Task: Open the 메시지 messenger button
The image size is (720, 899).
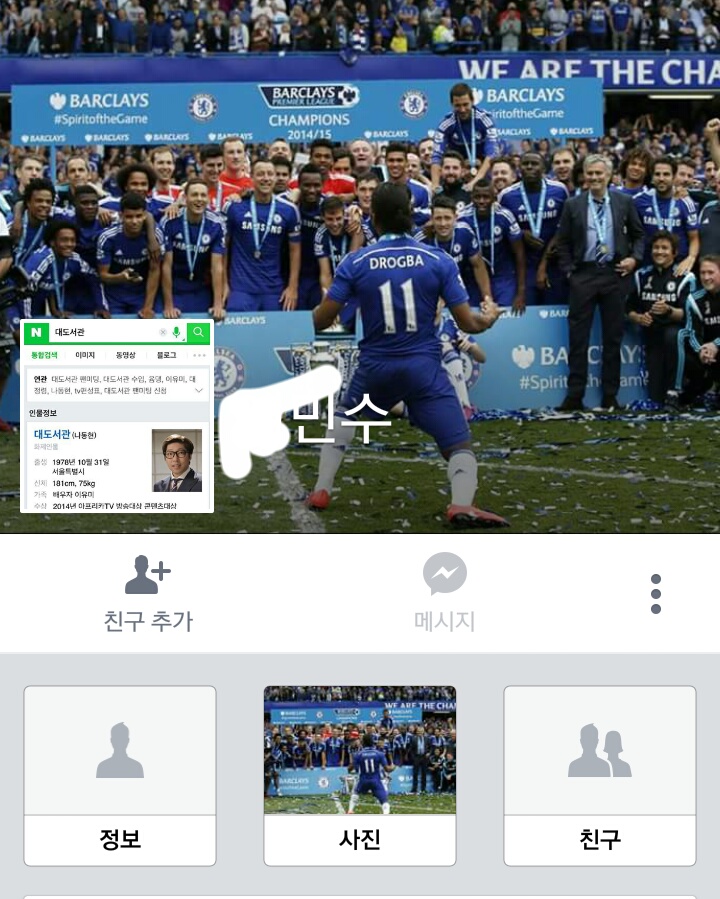Action: coord(444,593)
